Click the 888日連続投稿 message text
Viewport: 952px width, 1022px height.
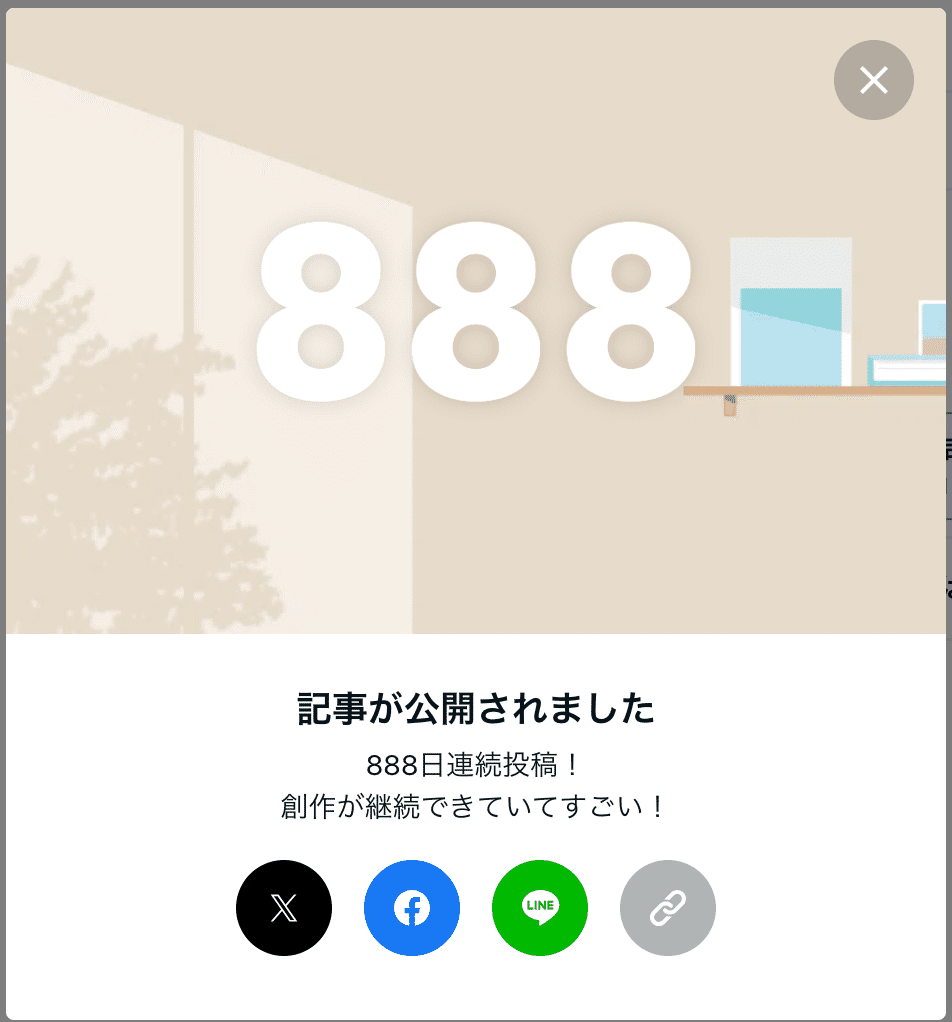(x=476, y=763)
